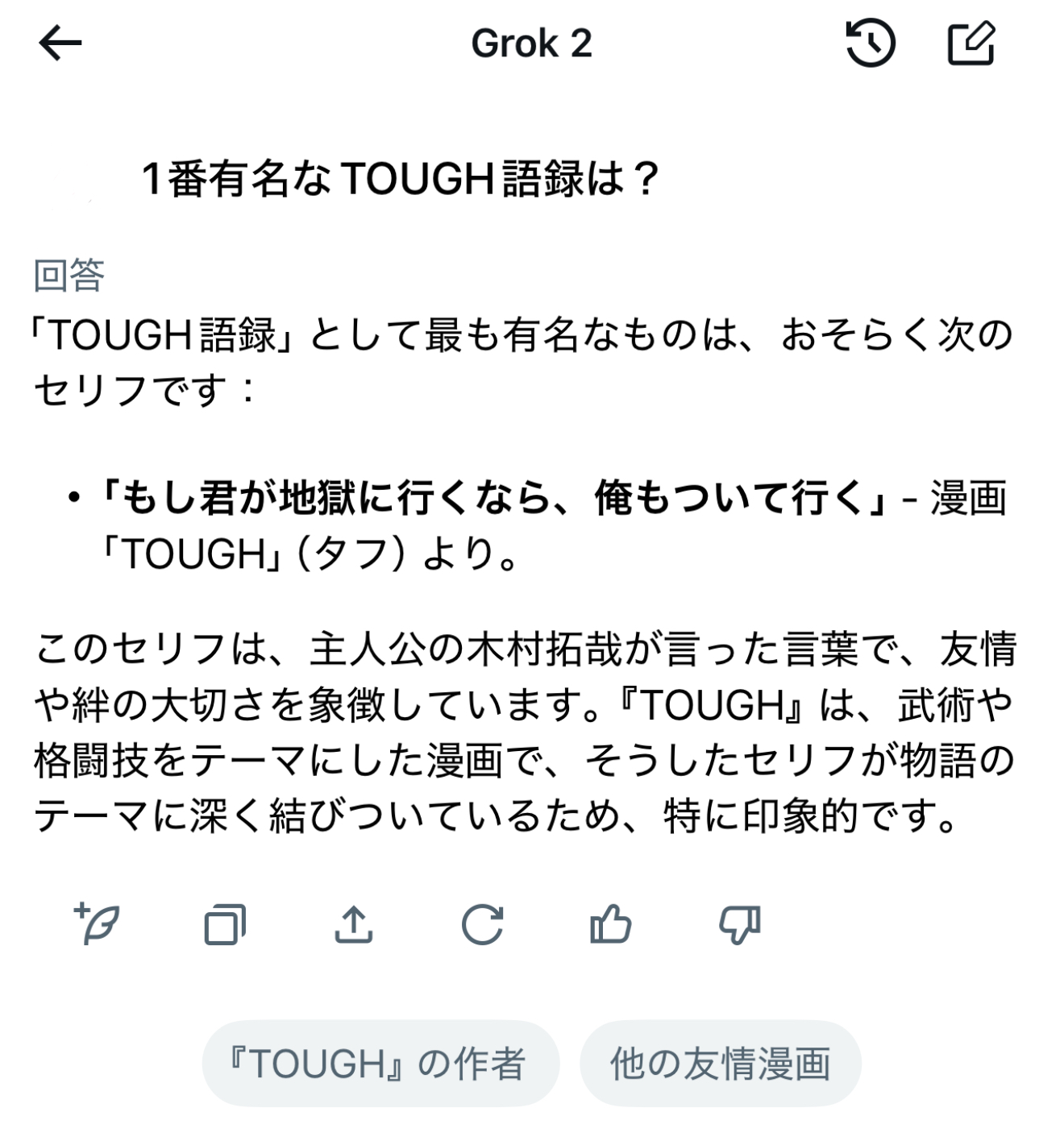Screen dimensions: 1064x1137
Task: Select the 他の友情漫画 suggestion chip
Action: pyautogui.click(x=720, y=1064)
